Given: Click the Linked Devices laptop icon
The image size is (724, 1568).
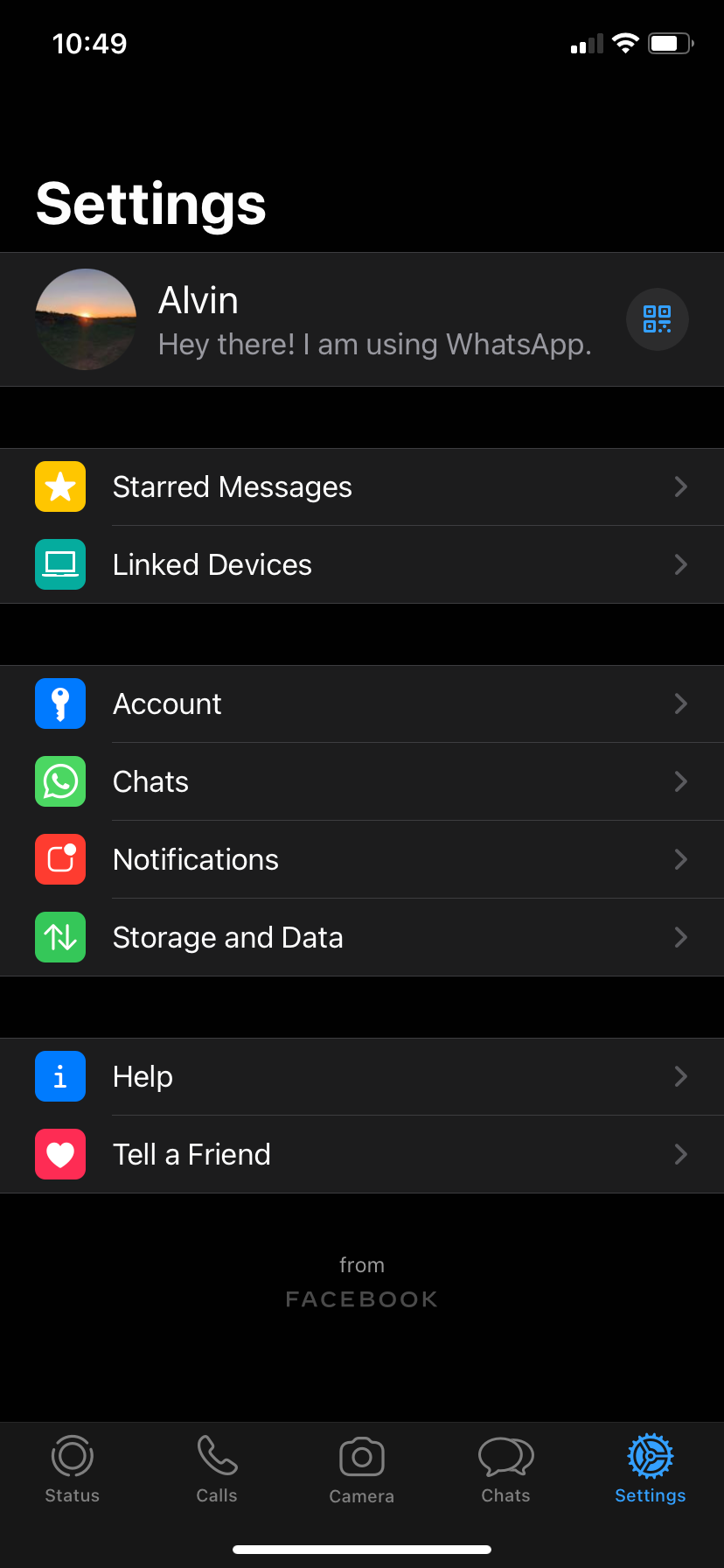Looking at the screenshot, I should 59,564.
